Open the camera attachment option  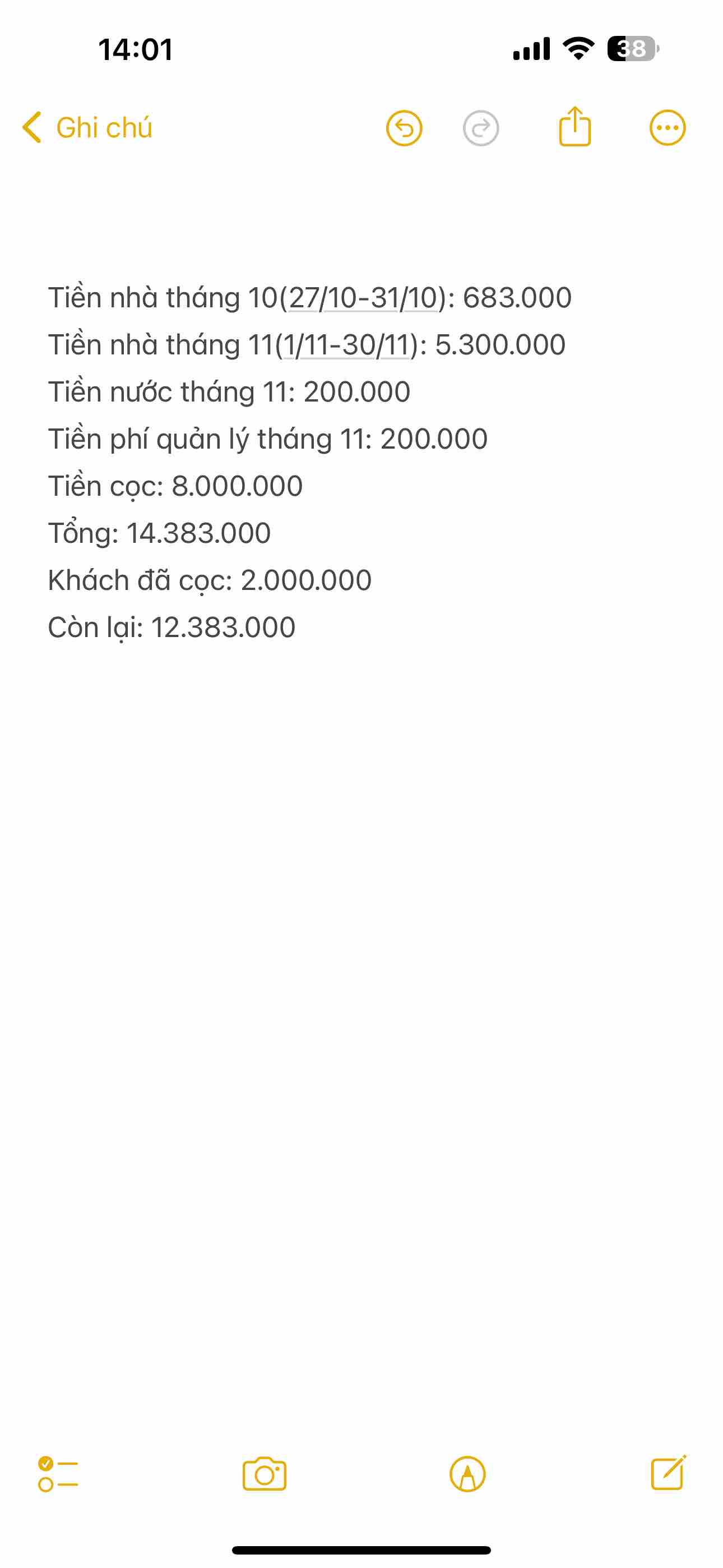click(264, 1474)
